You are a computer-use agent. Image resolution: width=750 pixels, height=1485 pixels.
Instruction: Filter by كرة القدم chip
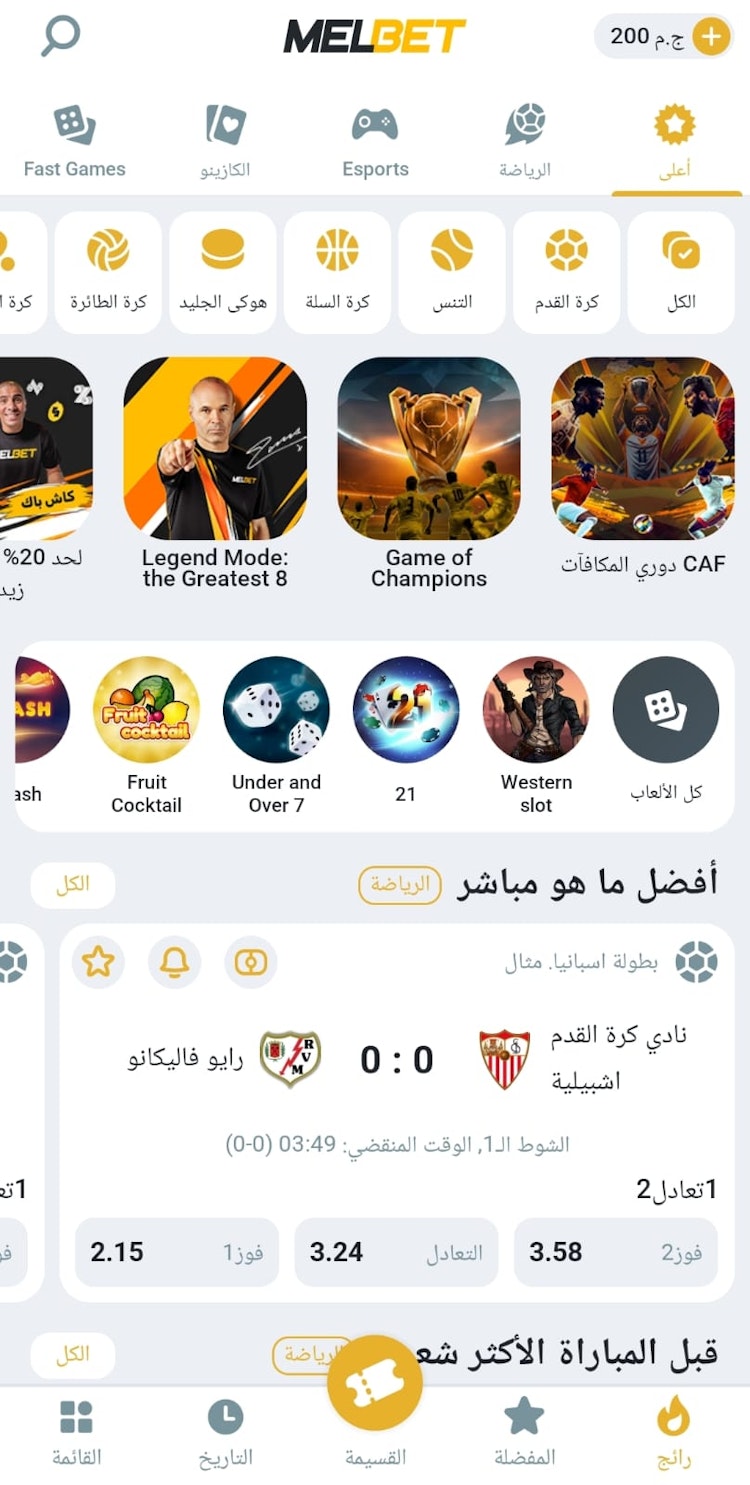[x=567, y=271]
